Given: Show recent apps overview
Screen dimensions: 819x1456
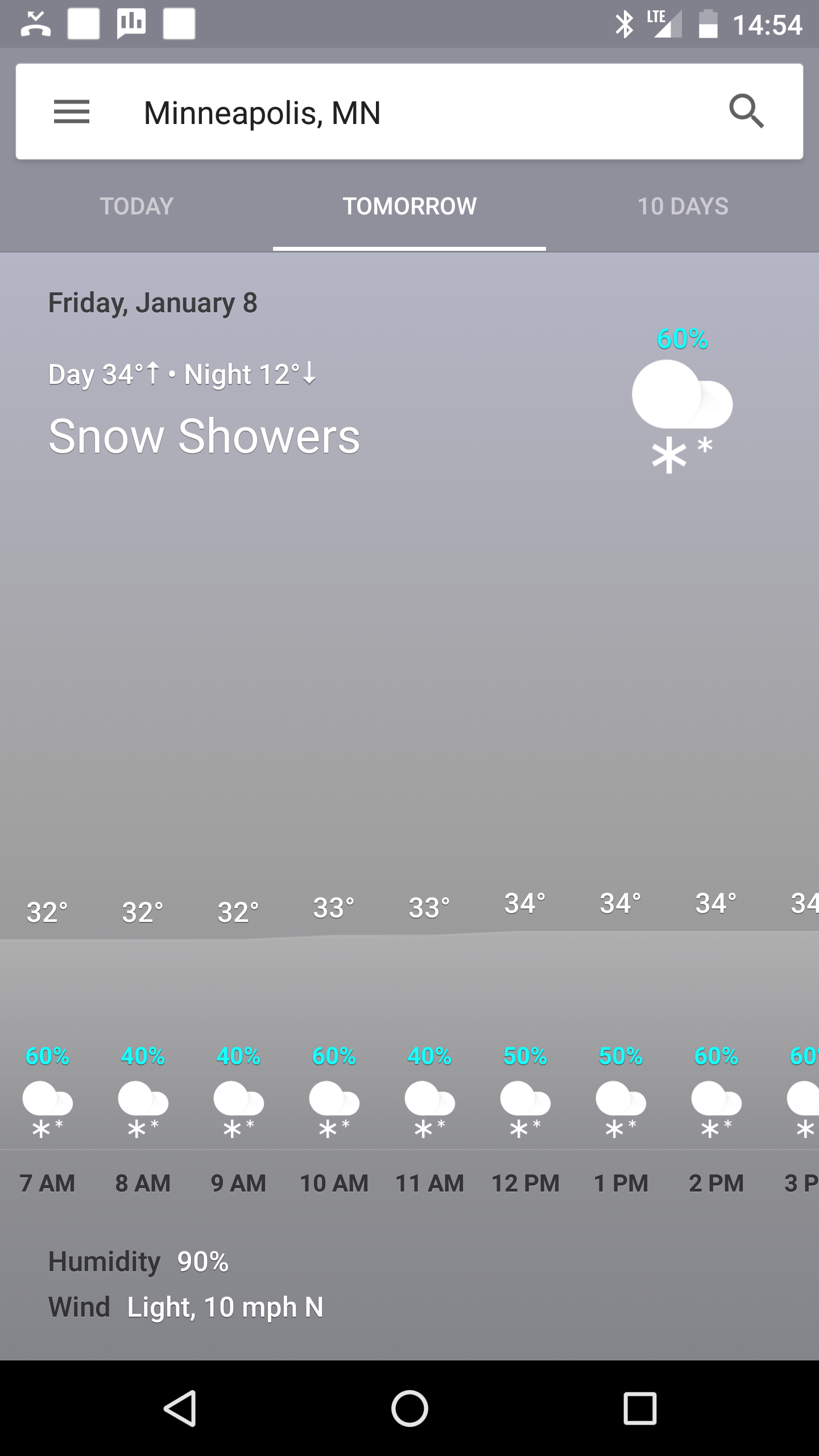Looking at the screenshot, I should pos(640,1408).
